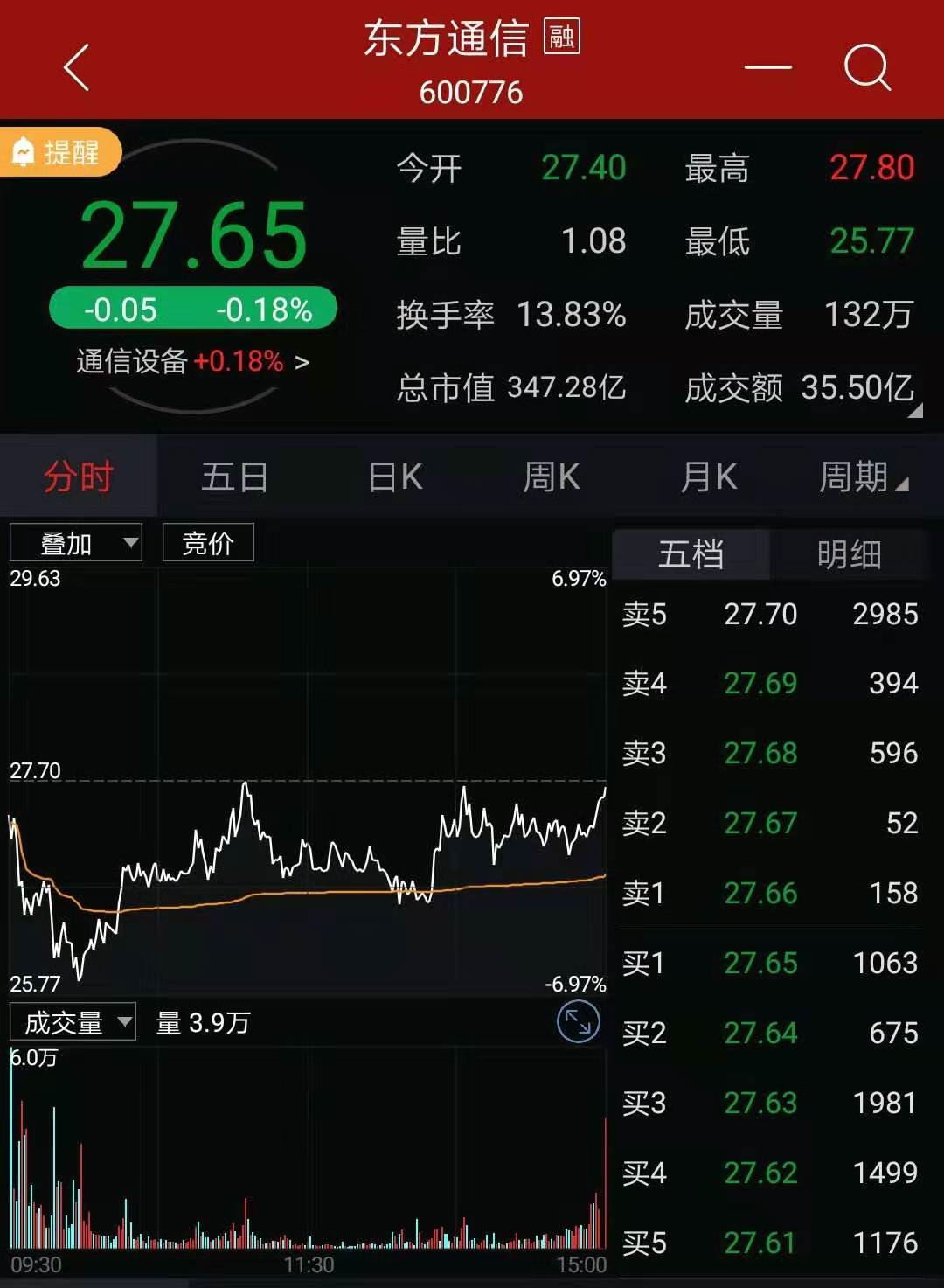Tap the minus icon in header
Viewport: 944px width, 1288px height.
(767, 67)
